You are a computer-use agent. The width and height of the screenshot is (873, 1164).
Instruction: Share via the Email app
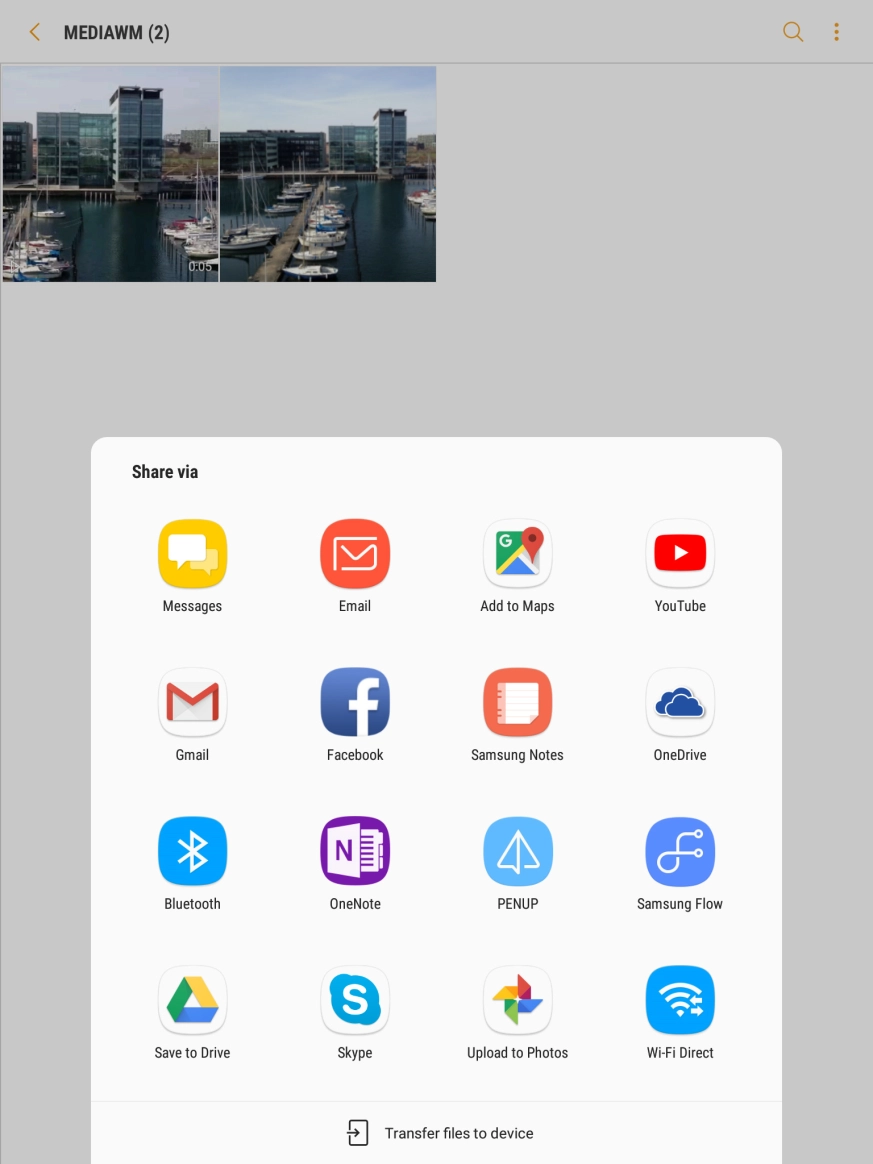[355, 554]
